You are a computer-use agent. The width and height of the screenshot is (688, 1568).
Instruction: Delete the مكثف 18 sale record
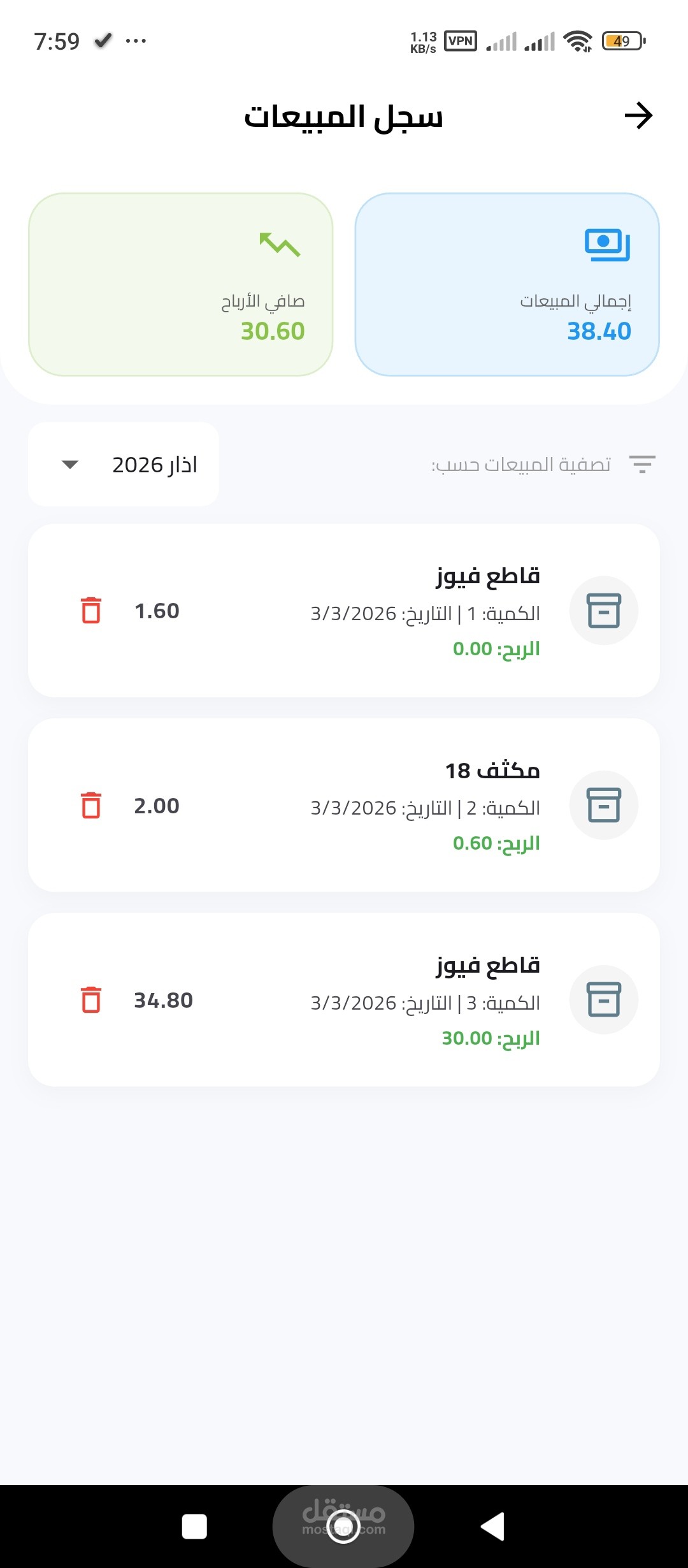[x=91, y=805]
